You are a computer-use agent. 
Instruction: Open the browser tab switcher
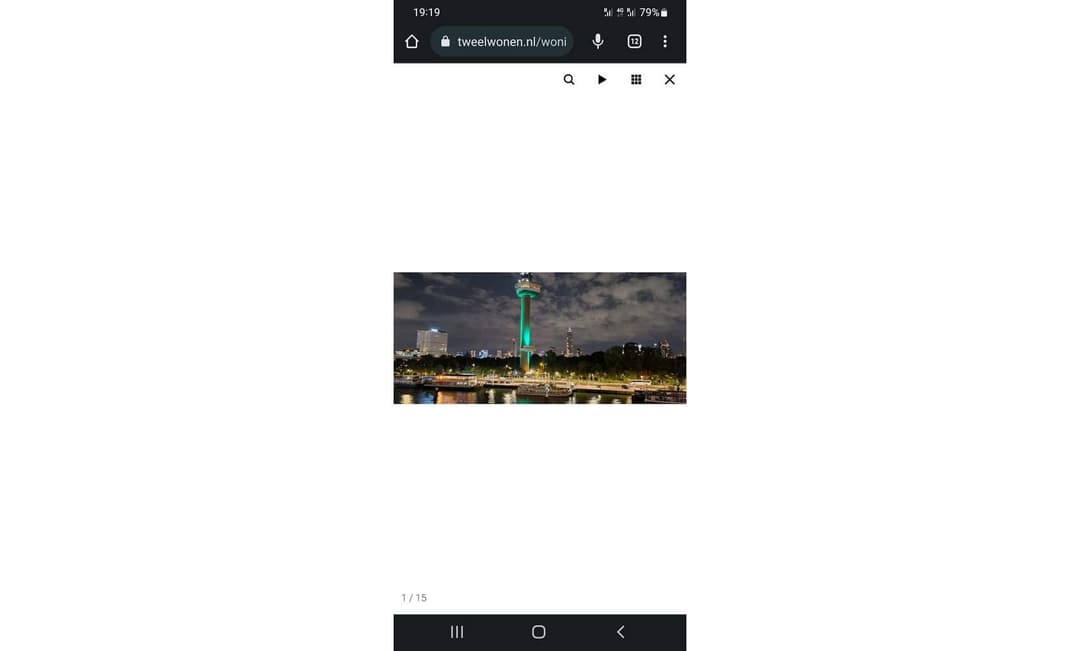click(x=634, y=42)
